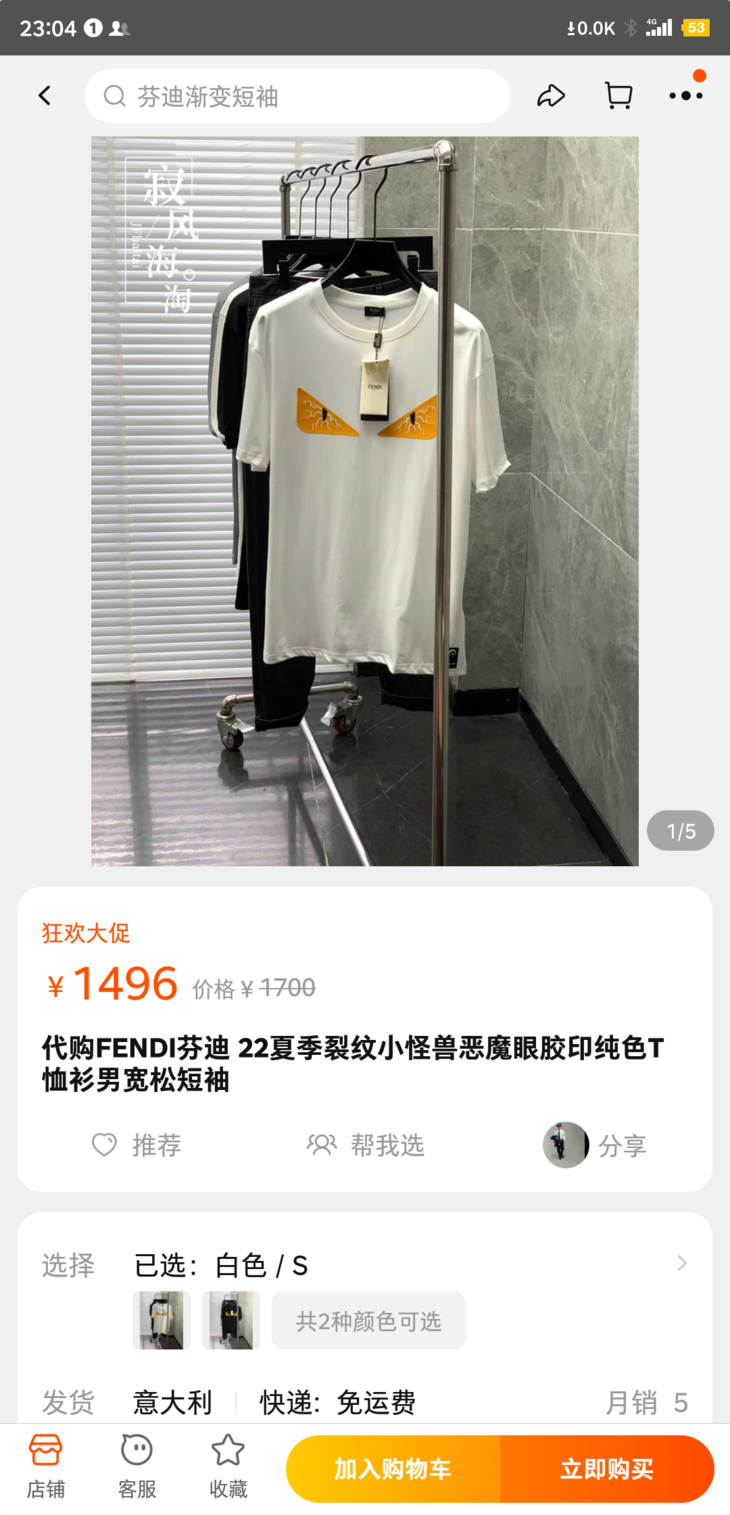Tap the back arrow to leave the product page
Image resolution: width=730 pixels, height=1515 pixels.
[44, 95]
